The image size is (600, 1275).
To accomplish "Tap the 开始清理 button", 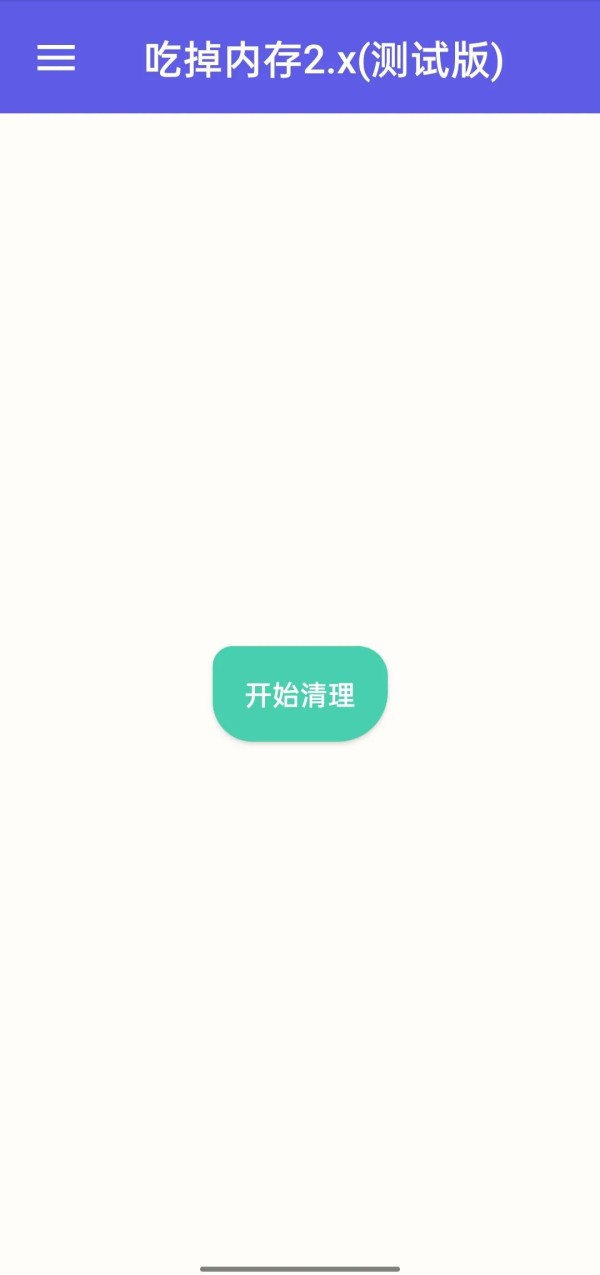I will pos(300,694).
